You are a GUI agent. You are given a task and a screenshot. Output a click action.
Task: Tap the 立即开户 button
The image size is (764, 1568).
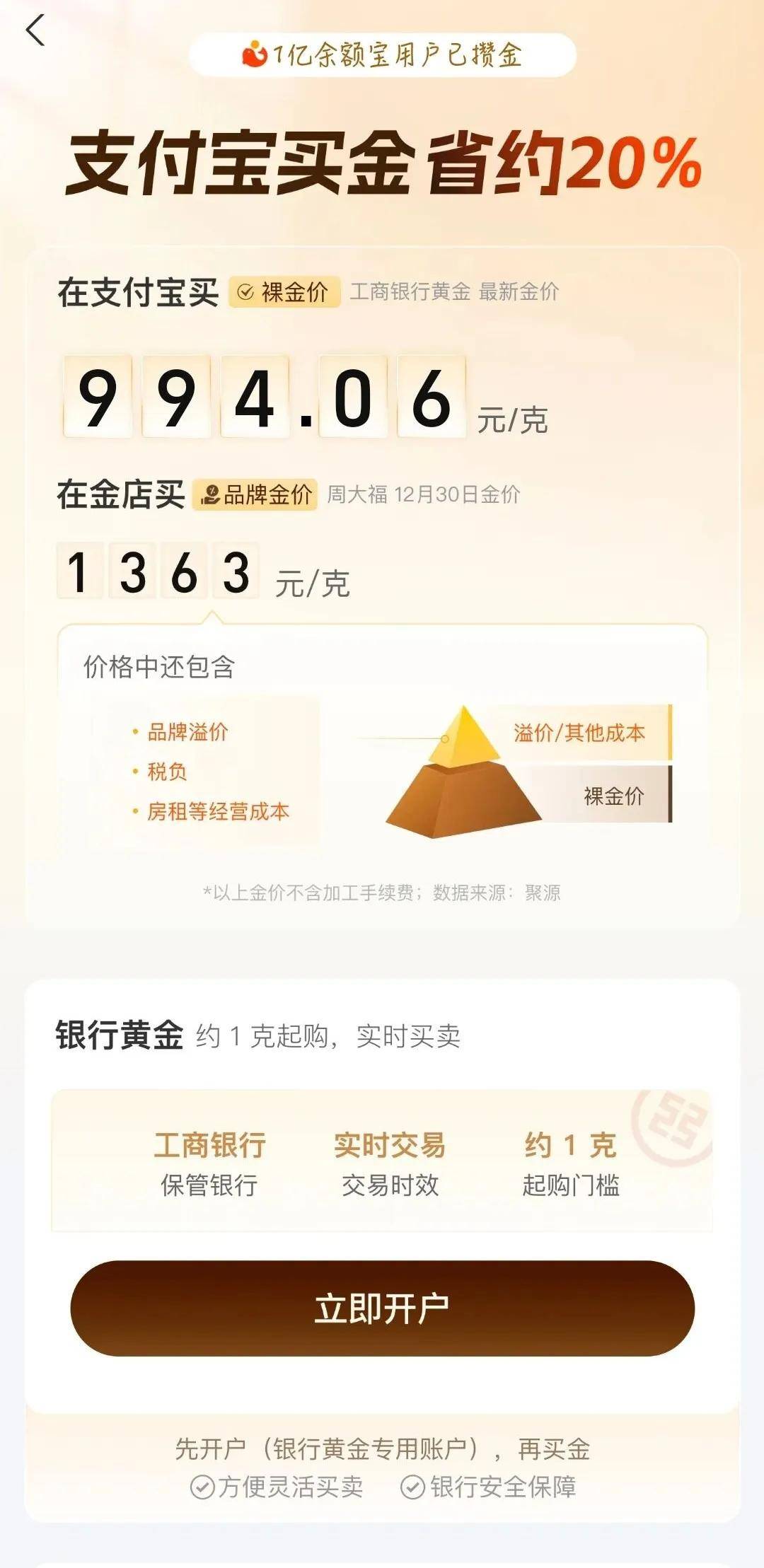[382, 1308]
